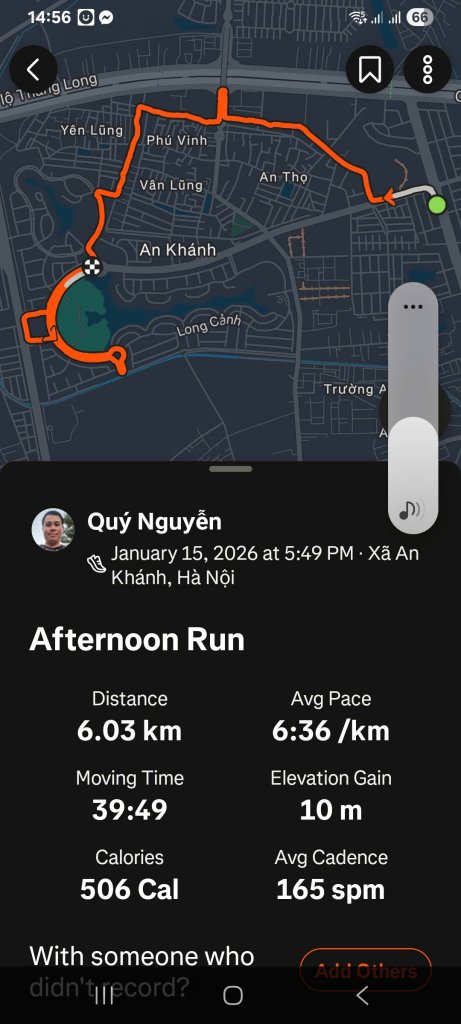Viewport: 461px width, 1024px height.
Task: Go back using the top-left arrow
Action: point(33,69)
